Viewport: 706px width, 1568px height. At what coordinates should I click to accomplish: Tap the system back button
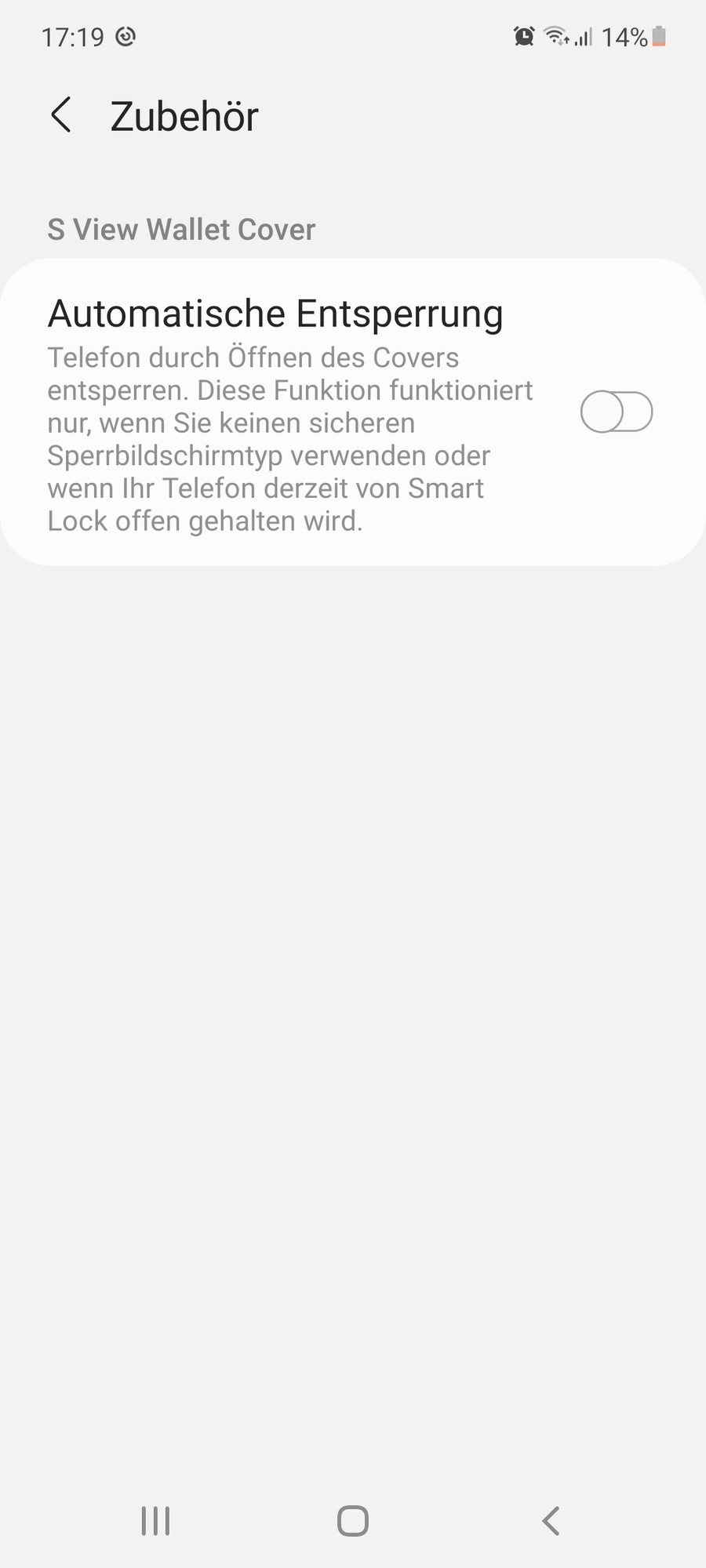(x=551, y=1521)
